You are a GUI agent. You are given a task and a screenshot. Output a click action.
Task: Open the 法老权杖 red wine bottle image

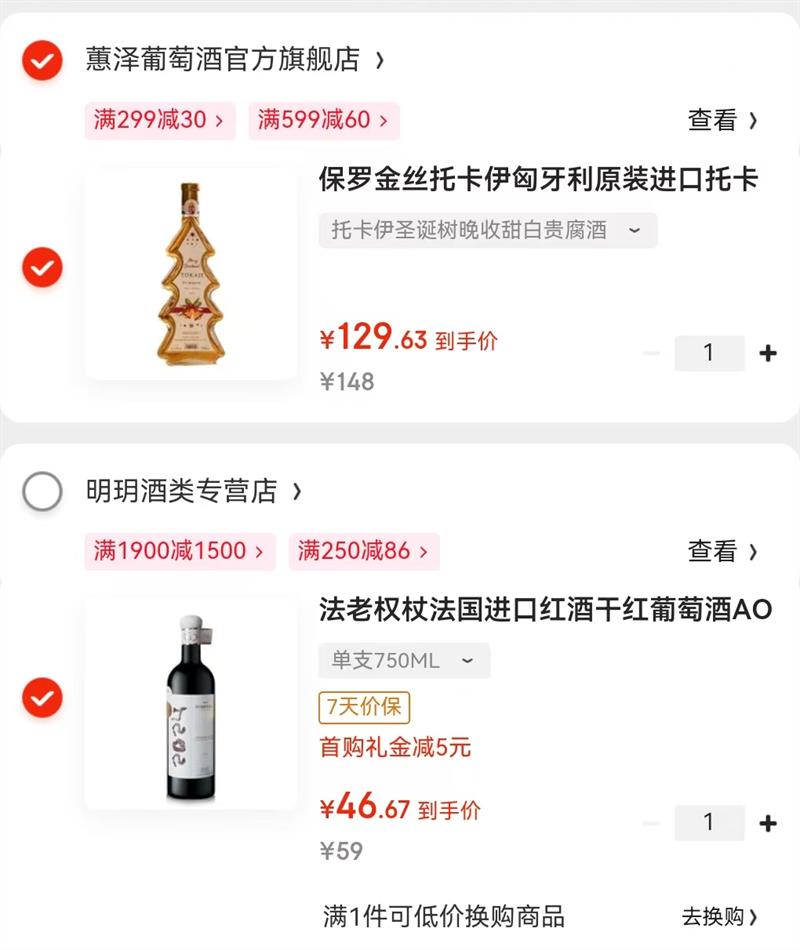[190, 704]
